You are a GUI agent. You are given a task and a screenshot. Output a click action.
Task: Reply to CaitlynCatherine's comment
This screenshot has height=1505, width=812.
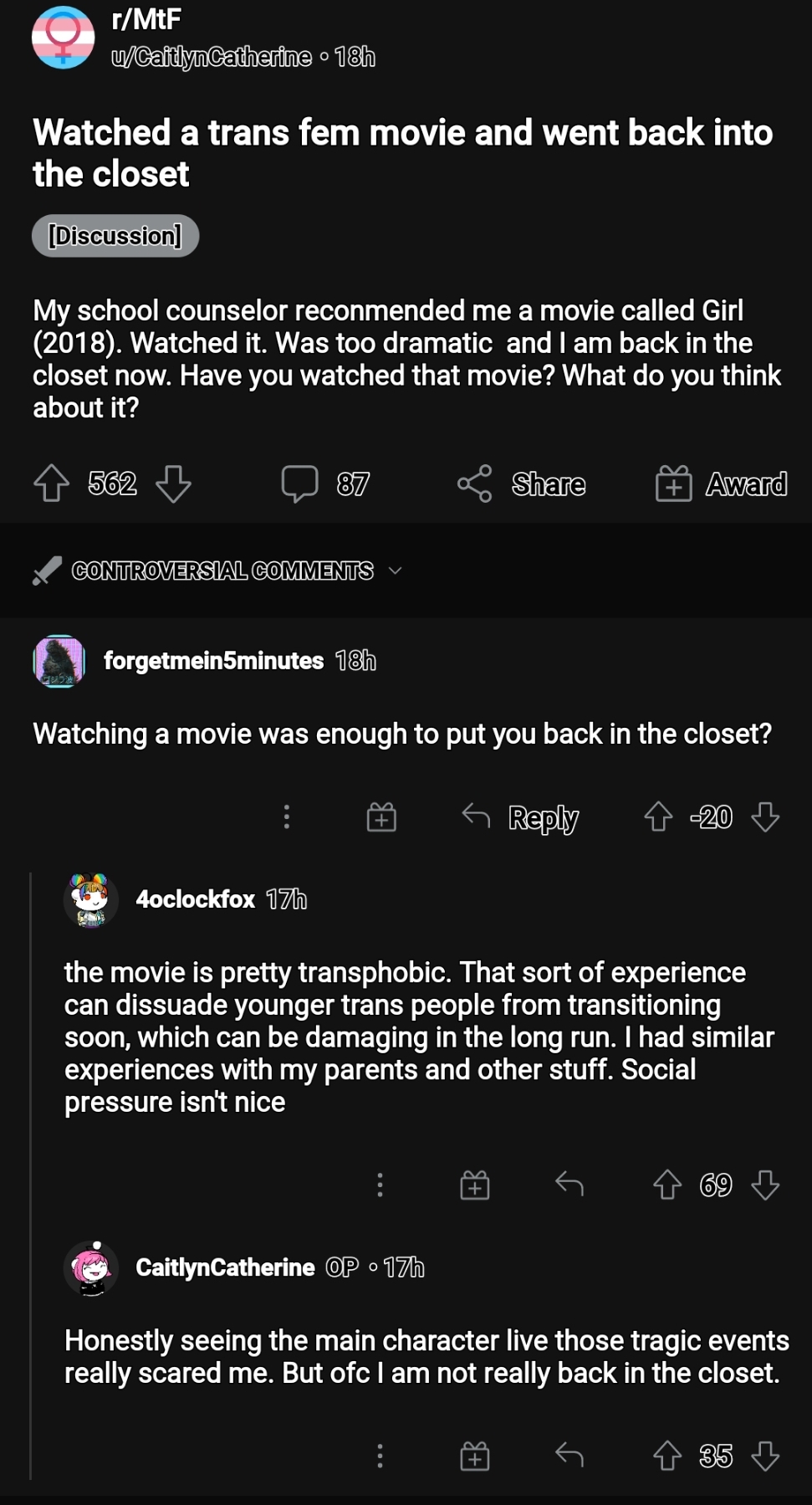click(x=569, y=1456)
